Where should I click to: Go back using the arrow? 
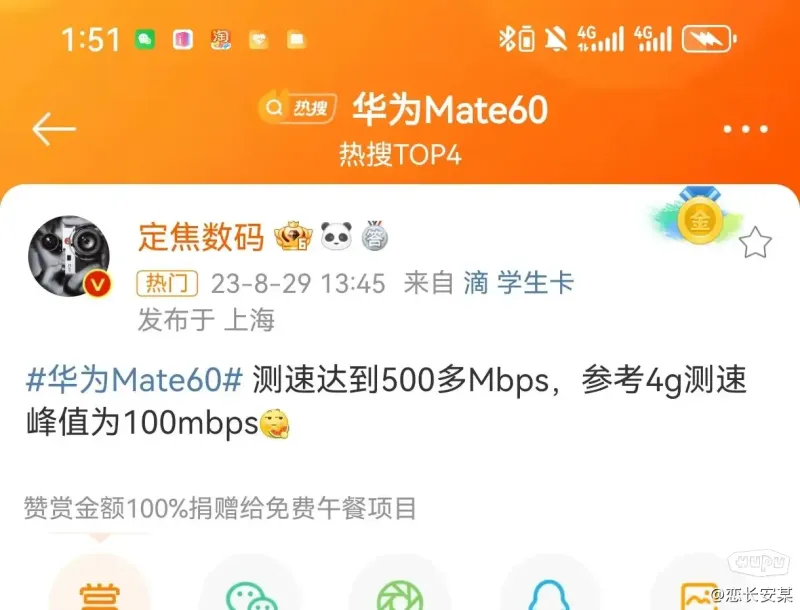pos(54,129)
